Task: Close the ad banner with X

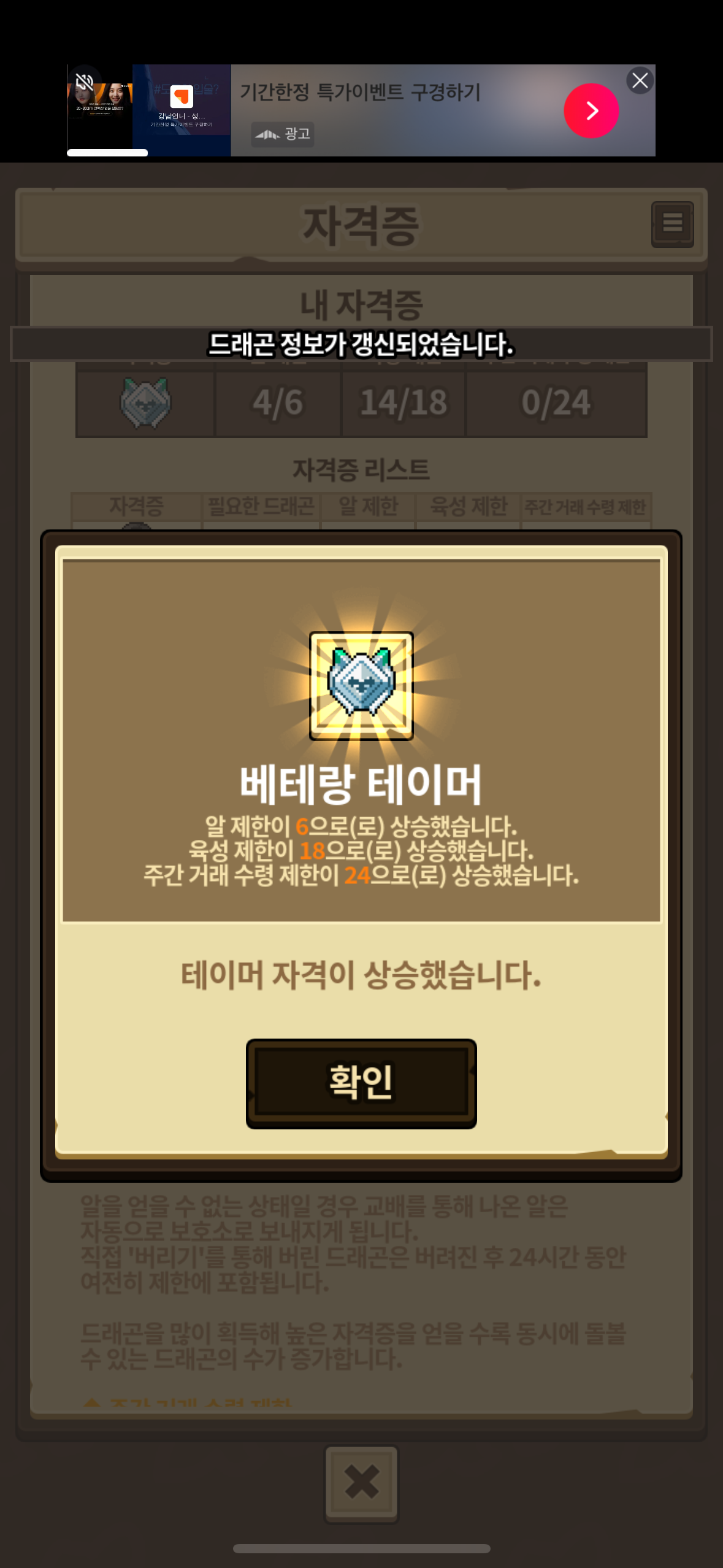Action: 640,81
